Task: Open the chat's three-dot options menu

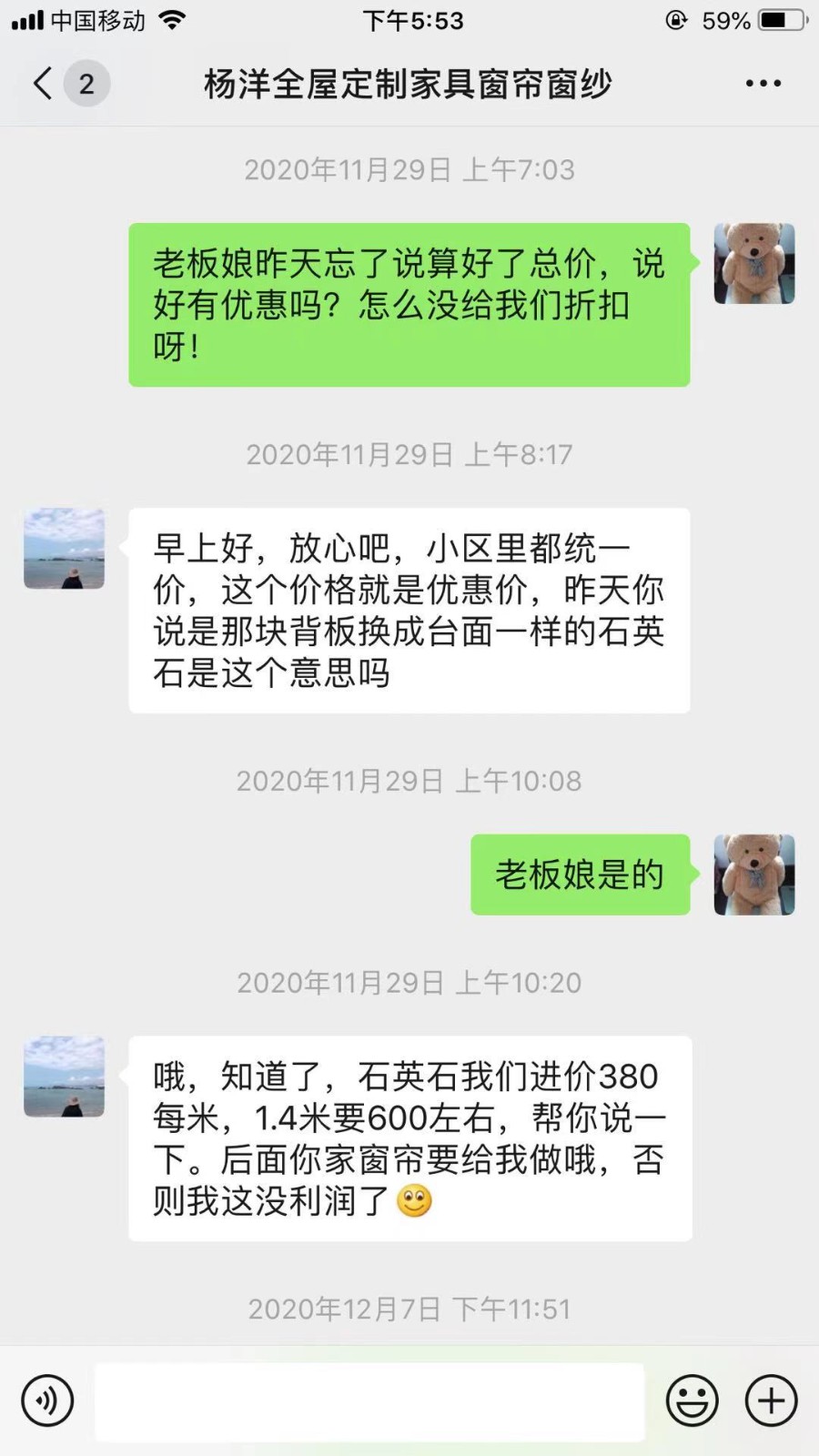Action: (763, 84)
